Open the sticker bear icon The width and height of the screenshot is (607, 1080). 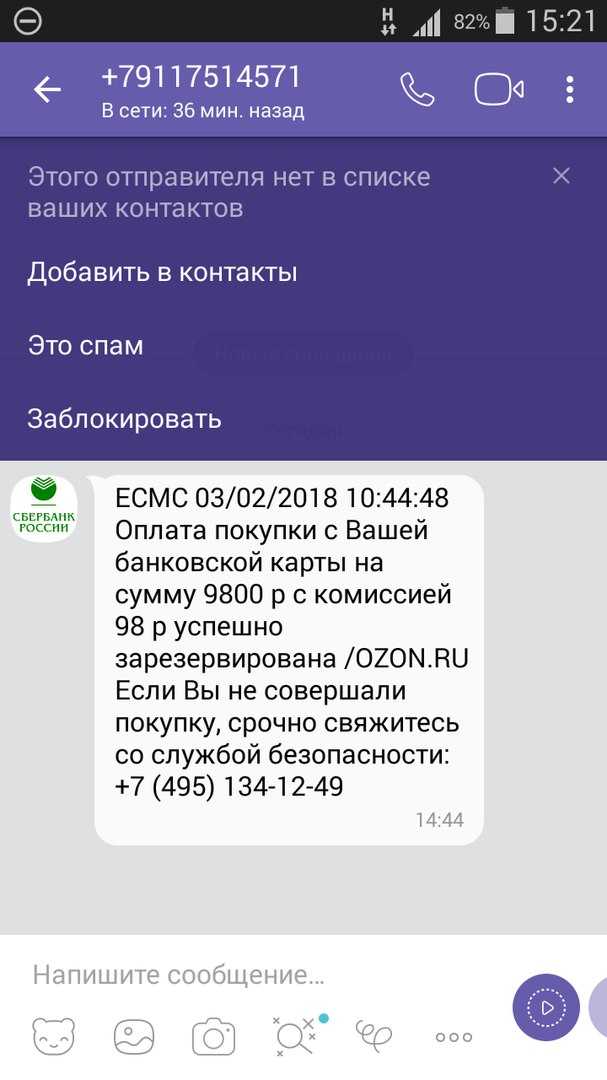[x=54, y=1036]
